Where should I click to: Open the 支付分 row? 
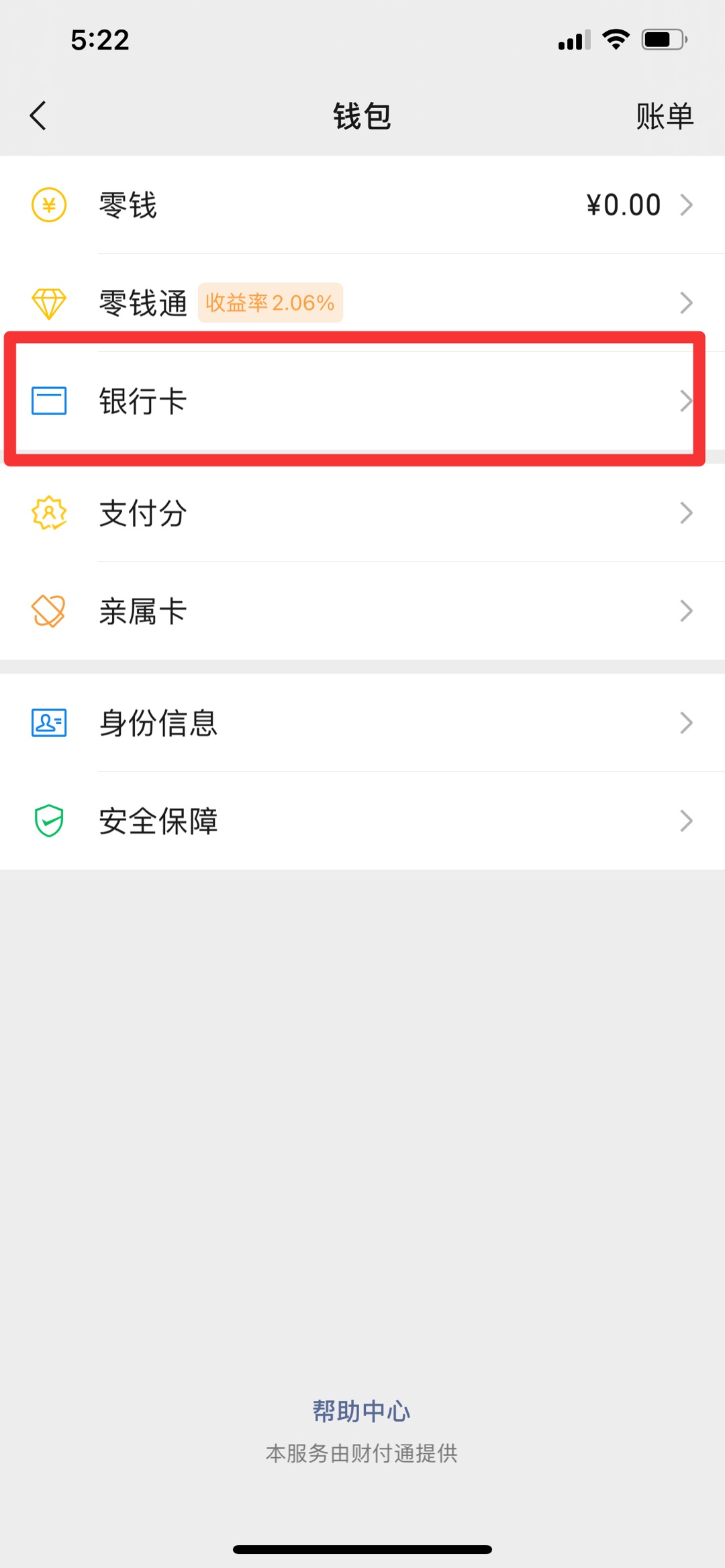pyautogui.click(x=362, y=513)
